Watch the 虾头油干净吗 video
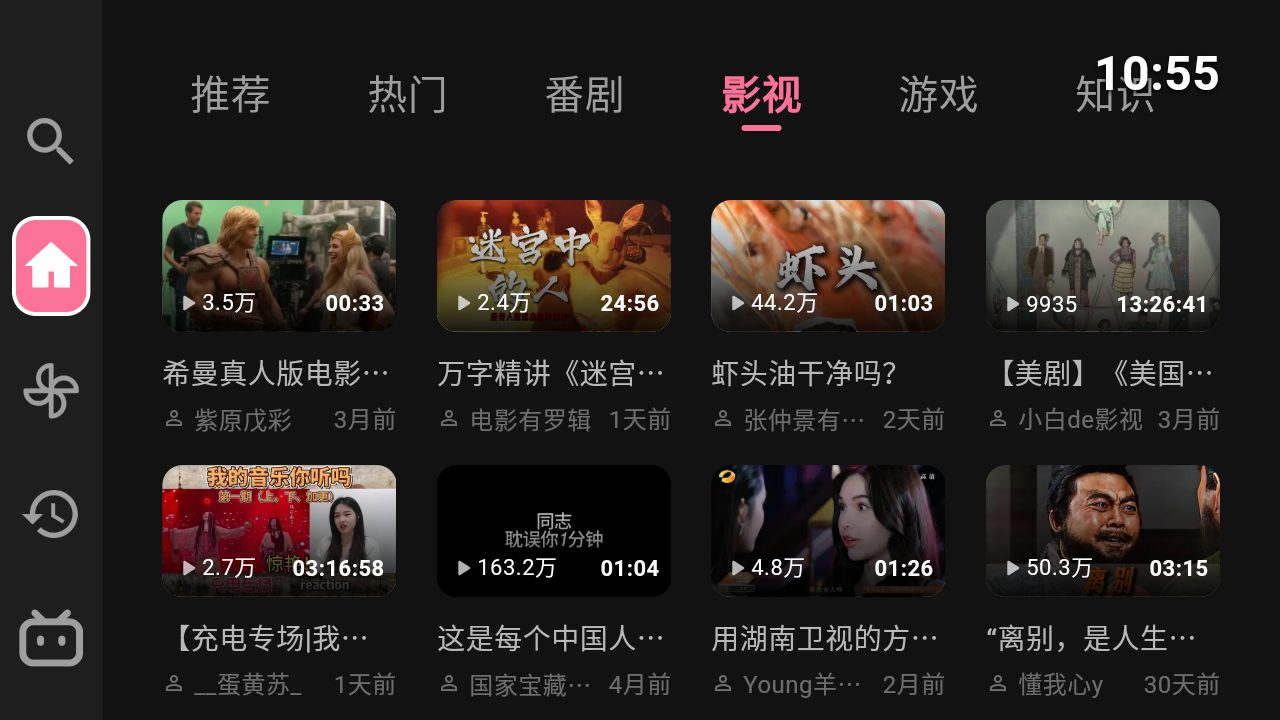This screenshot has width=1280, height=720. [x=828, y=266]
